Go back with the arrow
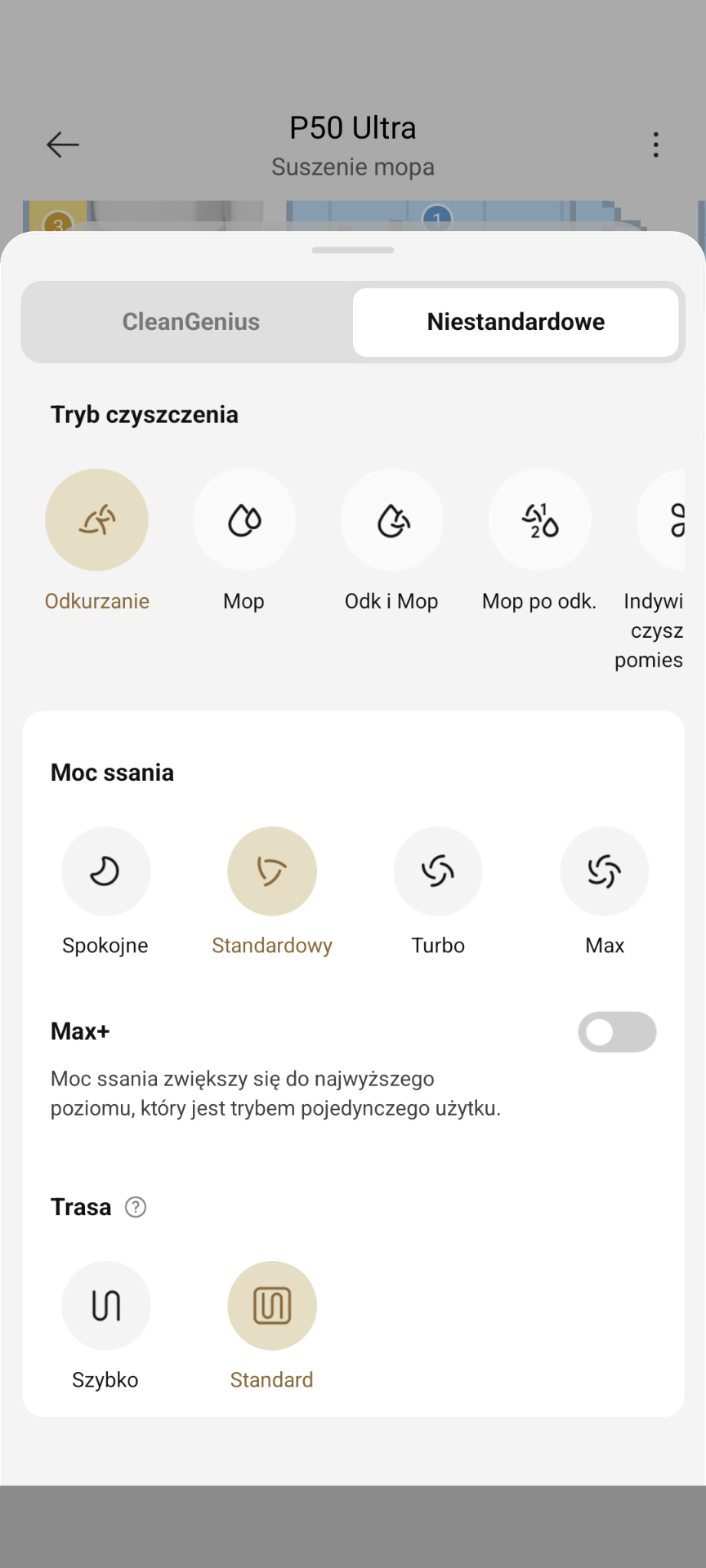This screenshot has height=1568, width=706. [63, 145]
